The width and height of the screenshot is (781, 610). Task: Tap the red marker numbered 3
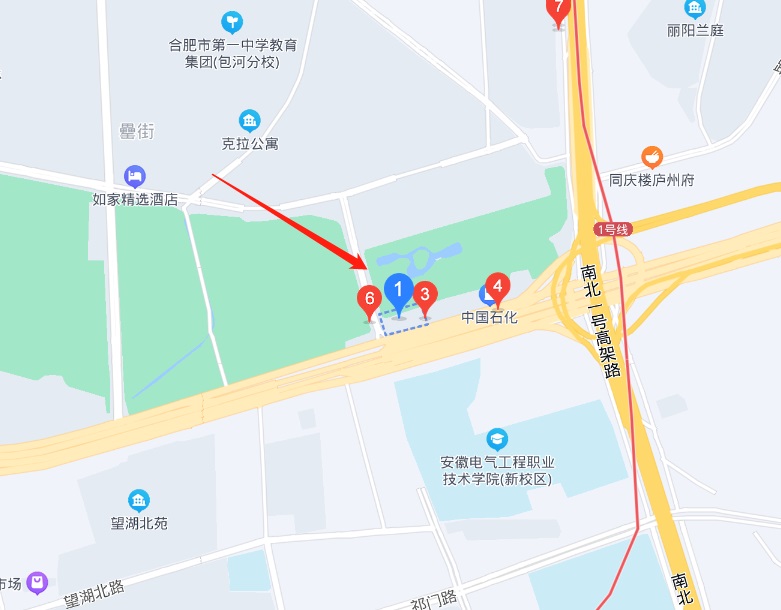tap(424, 295)
